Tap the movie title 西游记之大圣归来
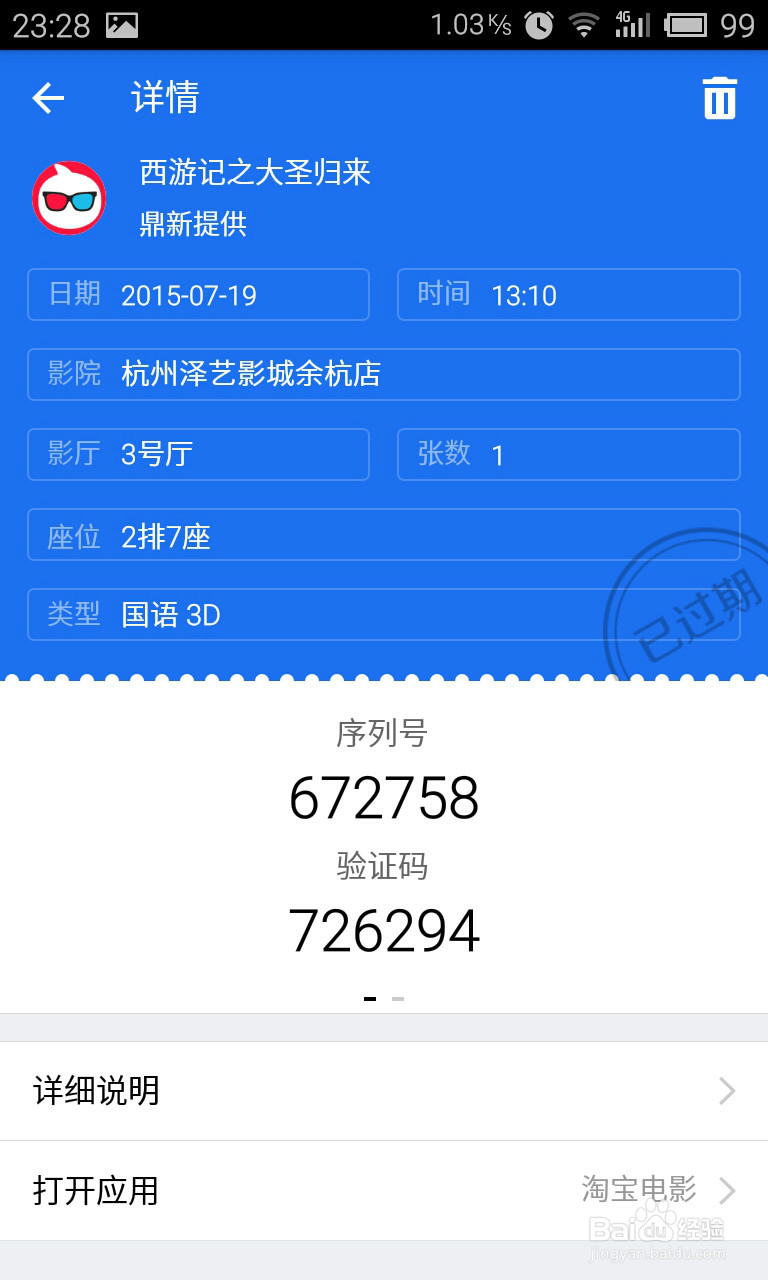The width and height of the screenshot is (768, 1280). click(254, 173)
